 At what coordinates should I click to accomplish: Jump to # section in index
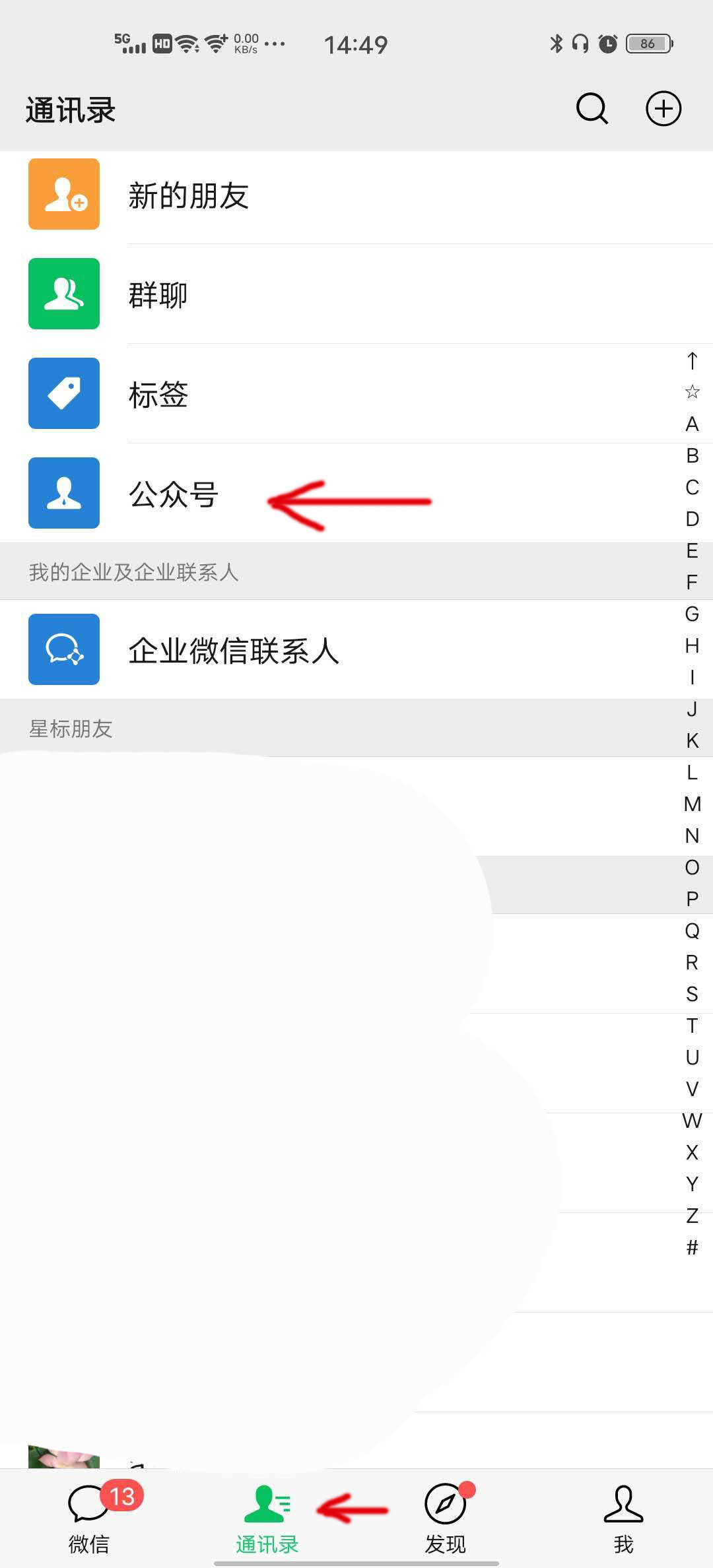coord(692,1247)
